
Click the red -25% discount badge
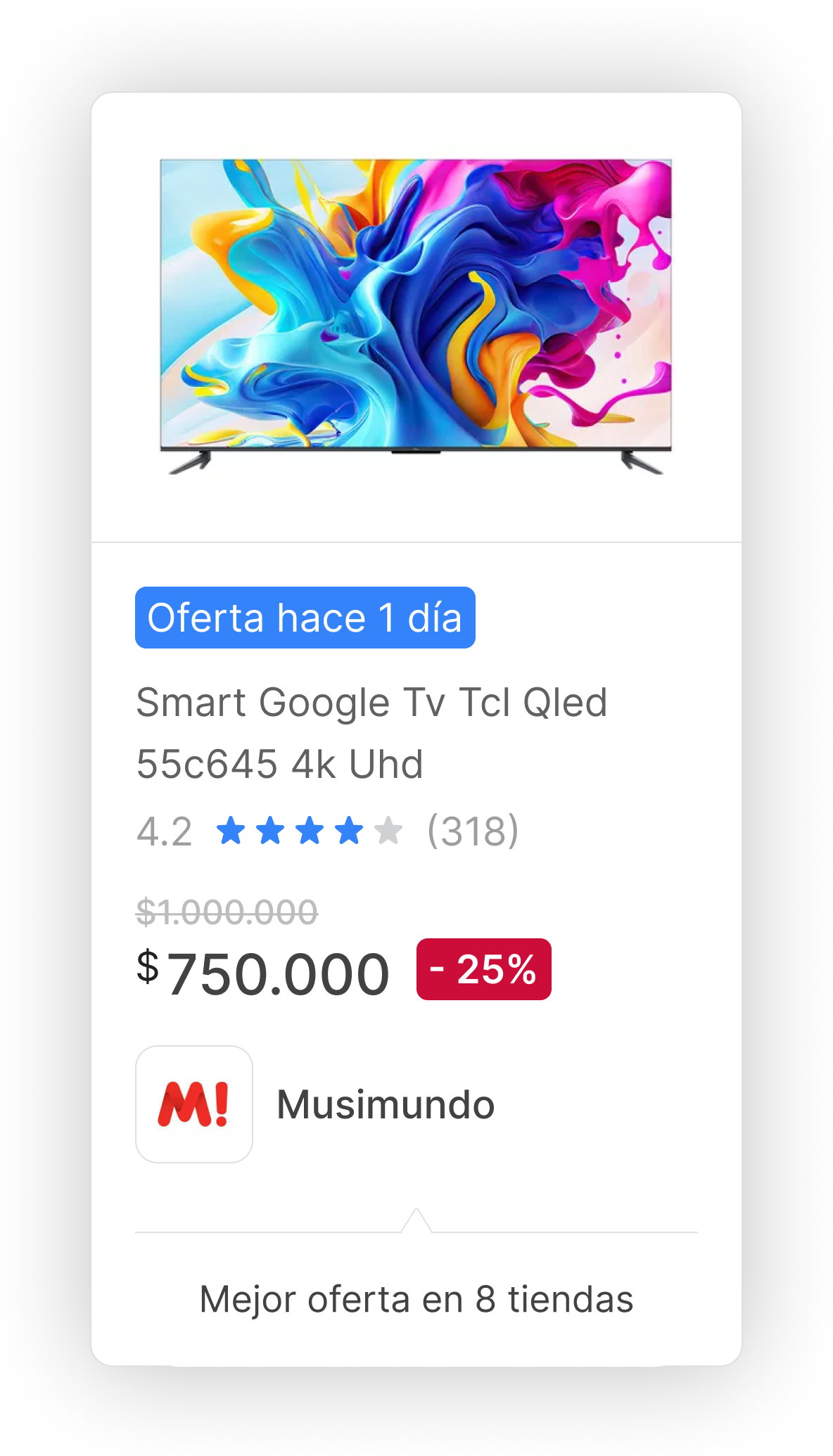click(x=485, y=970)
